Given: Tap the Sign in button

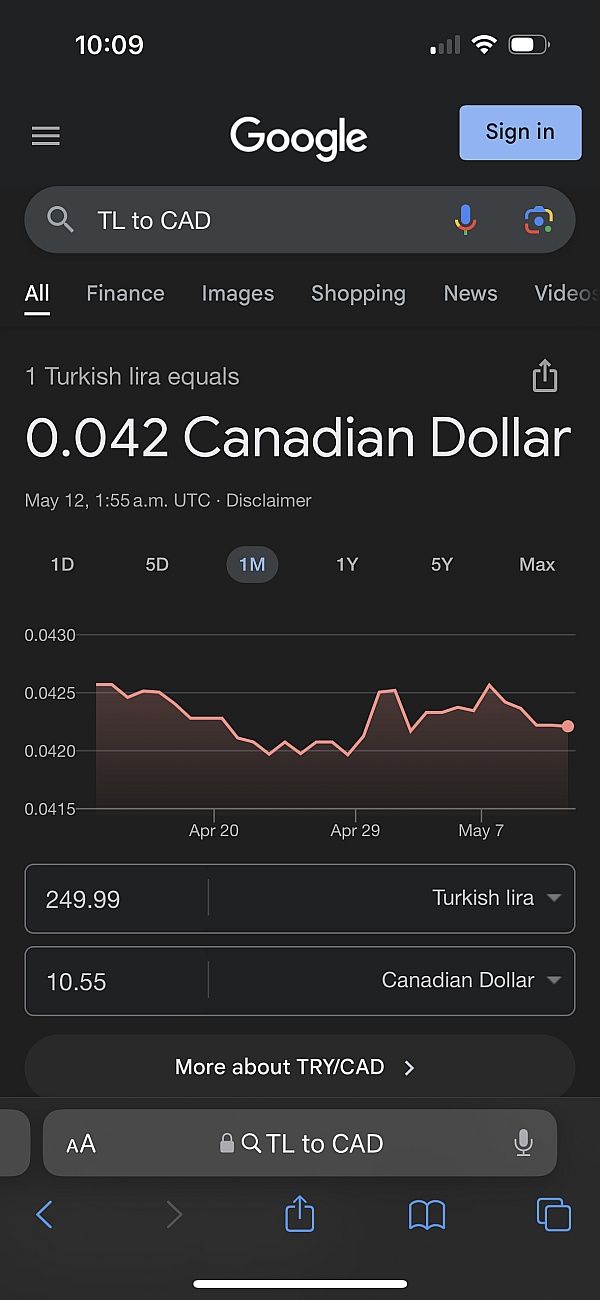Looking at the screenshot, I should (x=520, y=132).
